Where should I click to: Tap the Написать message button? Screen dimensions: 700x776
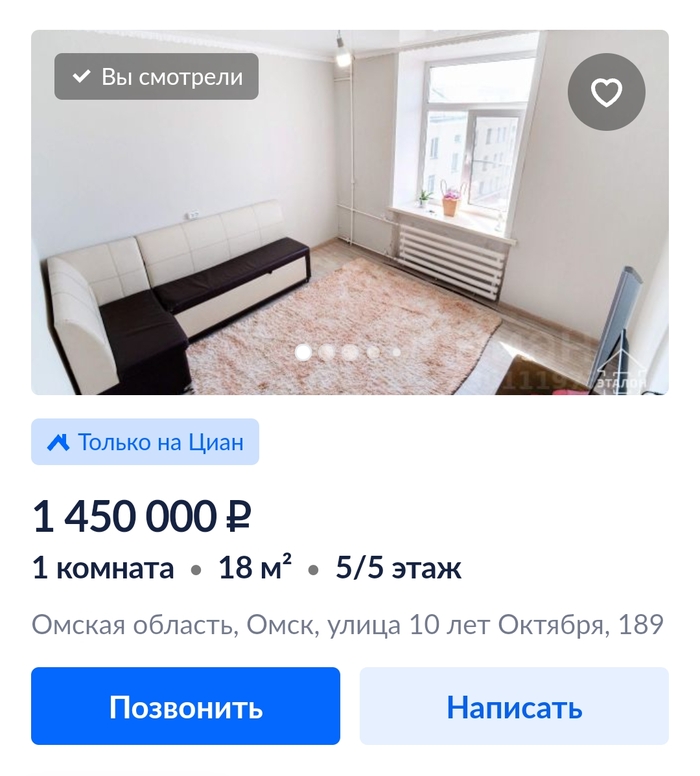(514, 707)
